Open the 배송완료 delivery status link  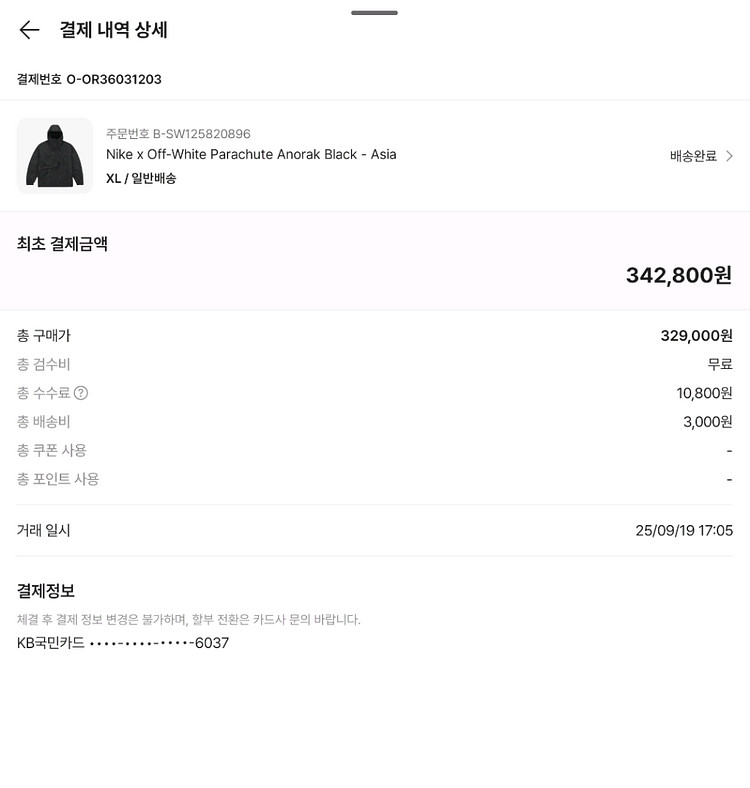(701, 156)
